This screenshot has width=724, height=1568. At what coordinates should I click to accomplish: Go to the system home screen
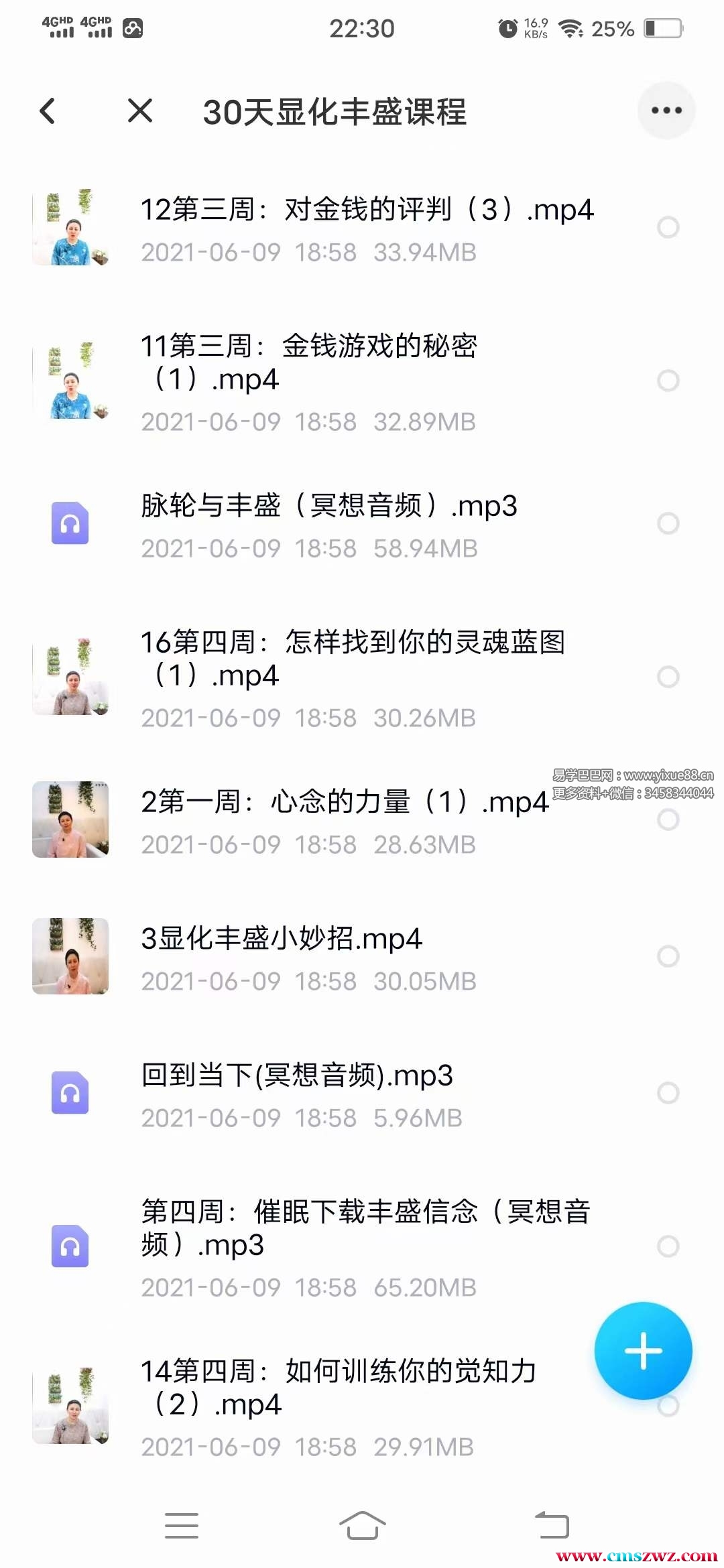pyautogui.click(x=362, y=1525)
